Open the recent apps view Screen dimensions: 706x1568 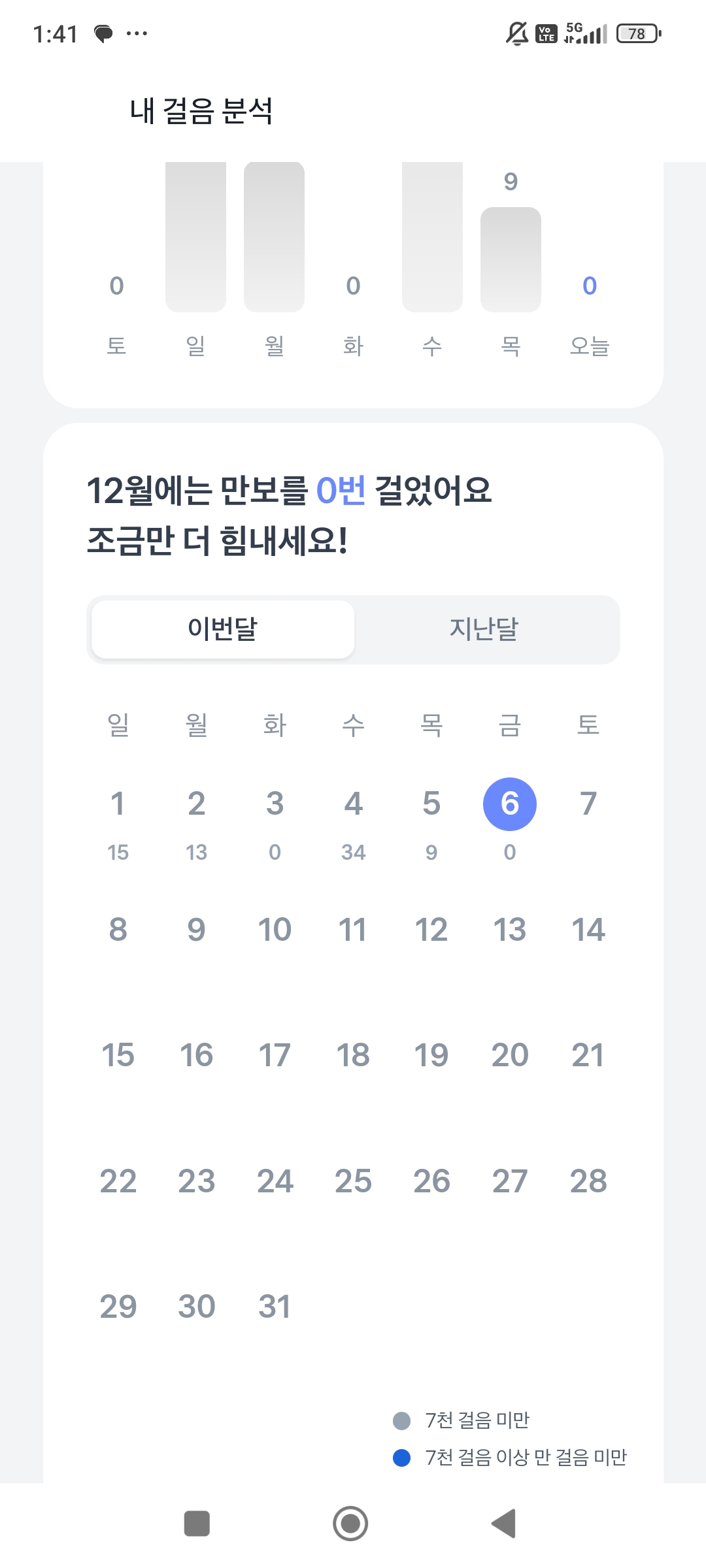(197, 1524)
